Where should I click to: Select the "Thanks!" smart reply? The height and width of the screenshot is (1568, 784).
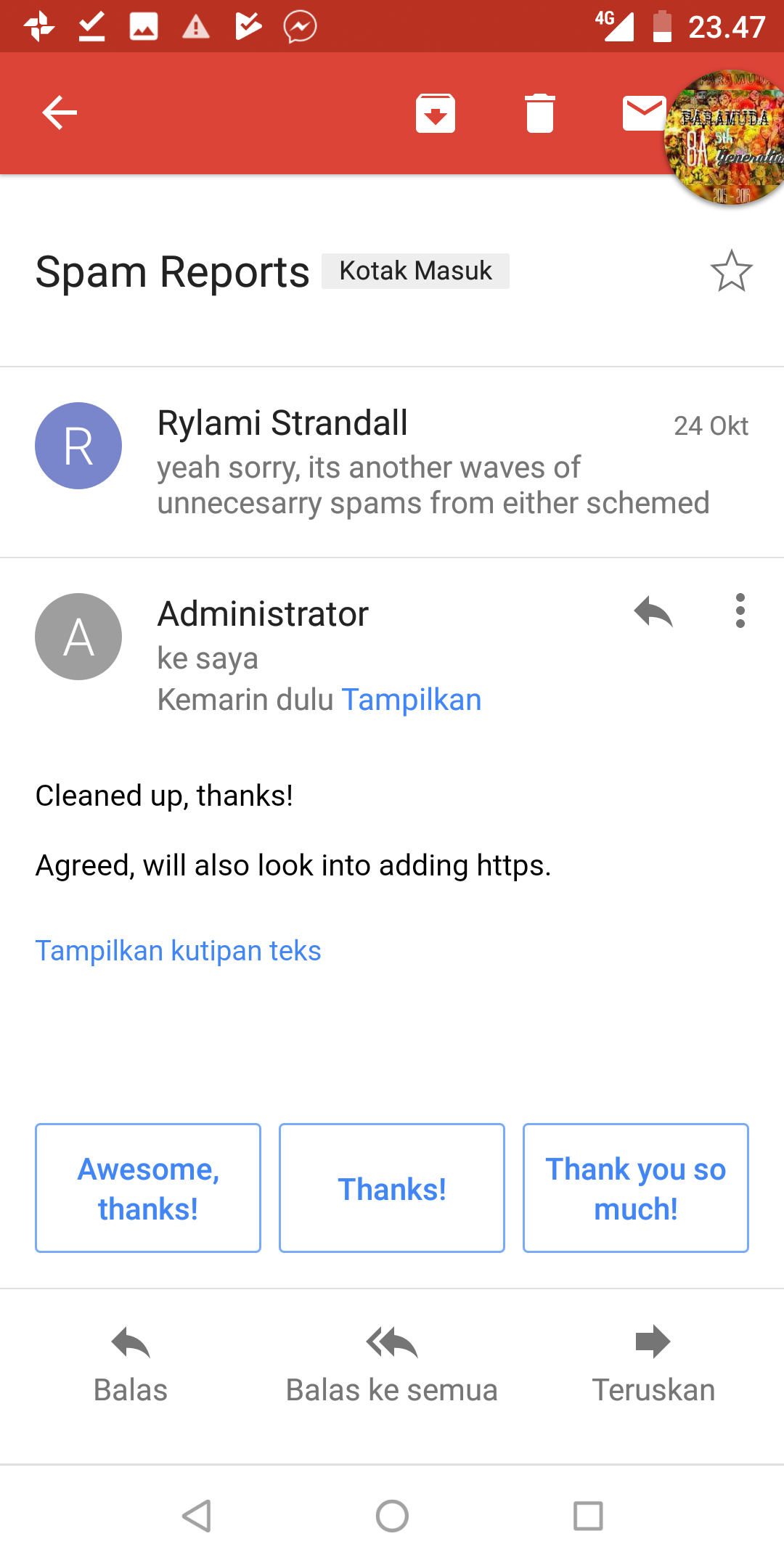point(392,1188)
